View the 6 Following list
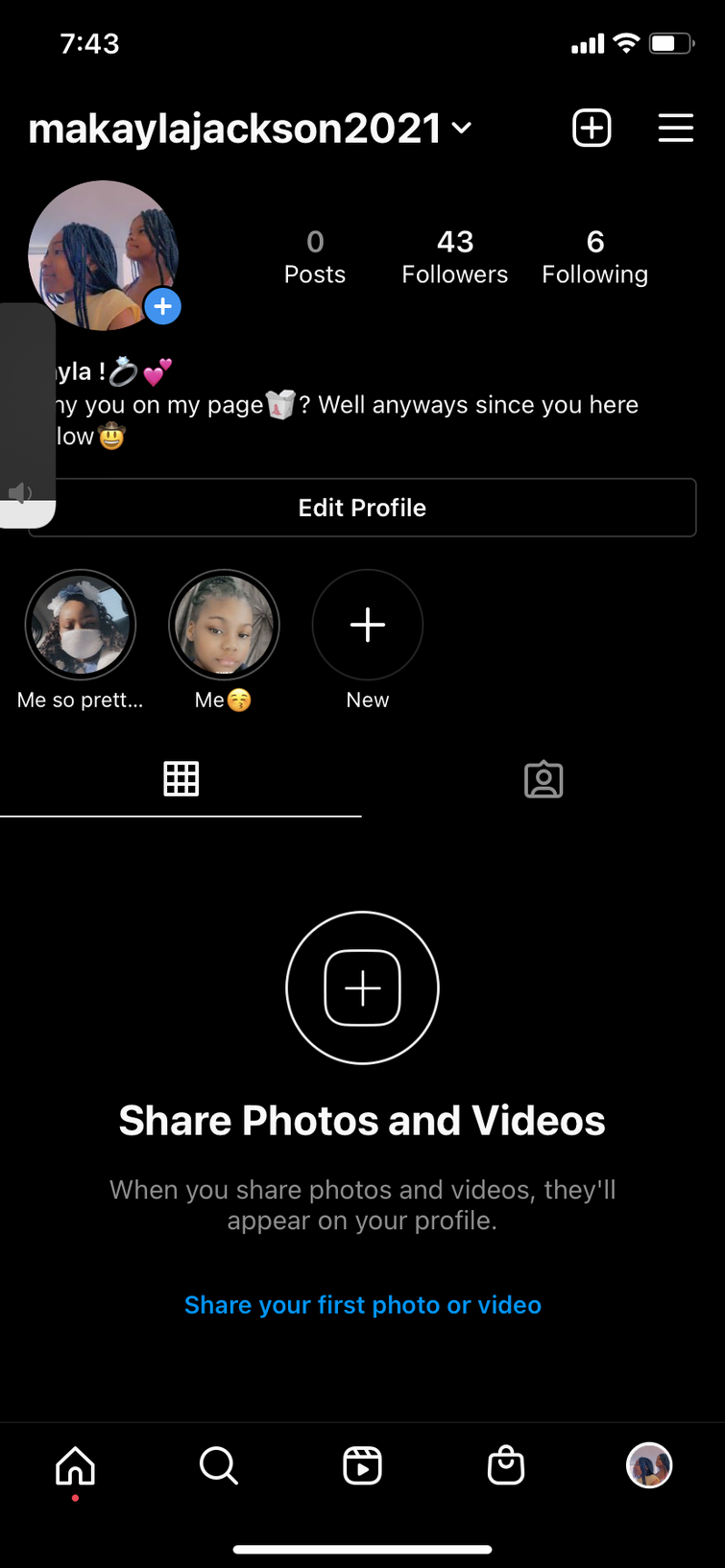 (x=594, y=257)
